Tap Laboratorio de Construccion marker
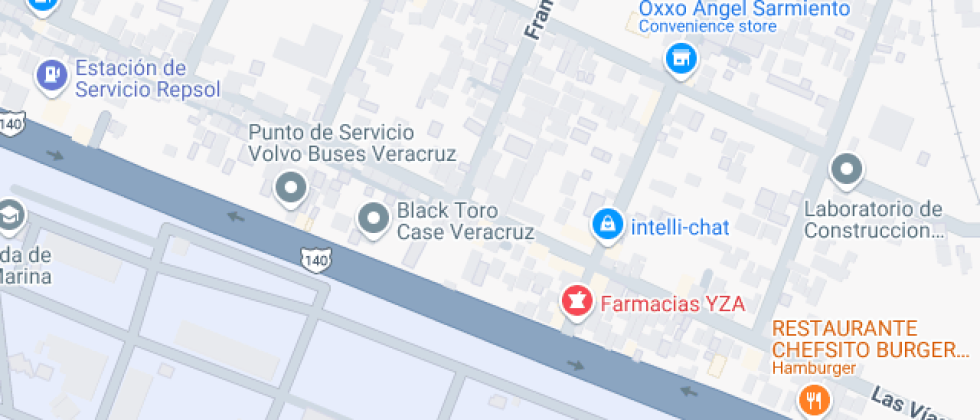Screen dimensions: 980x420 (847, 171)
